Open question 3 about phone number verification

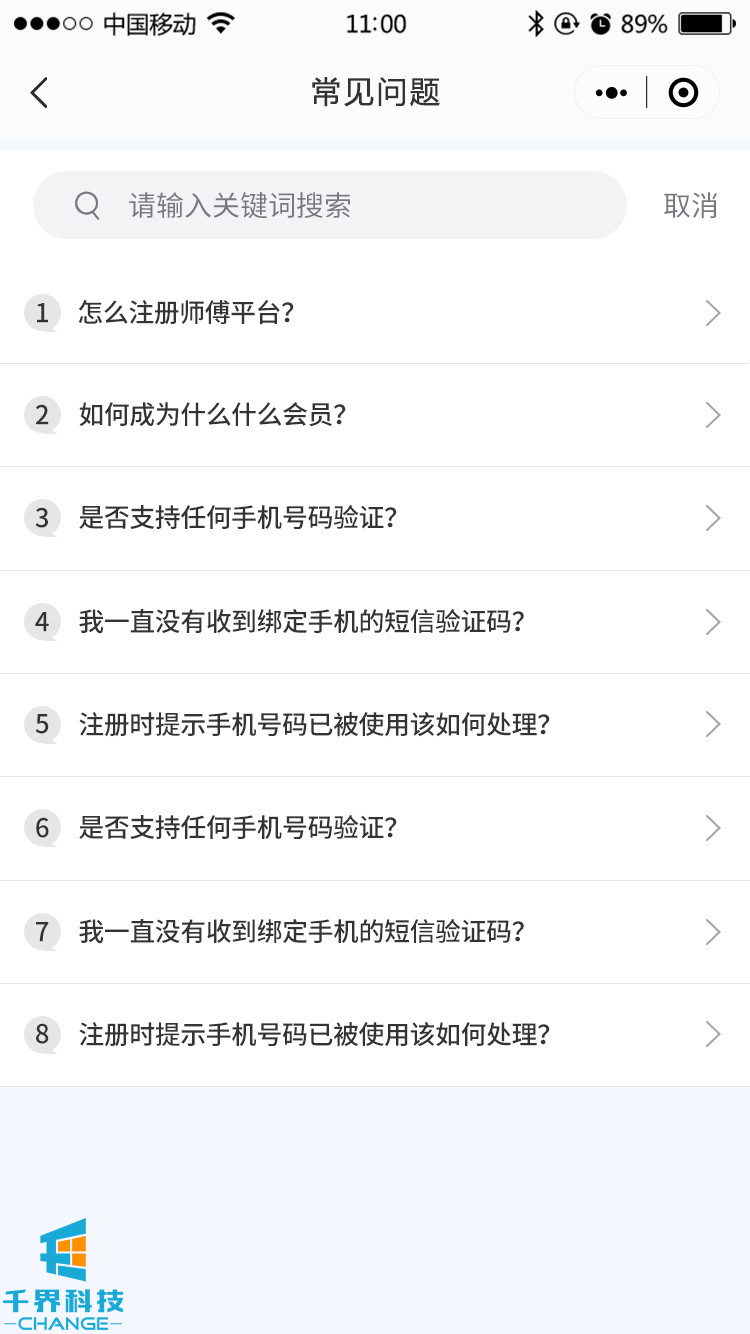[x=374, y=518]
